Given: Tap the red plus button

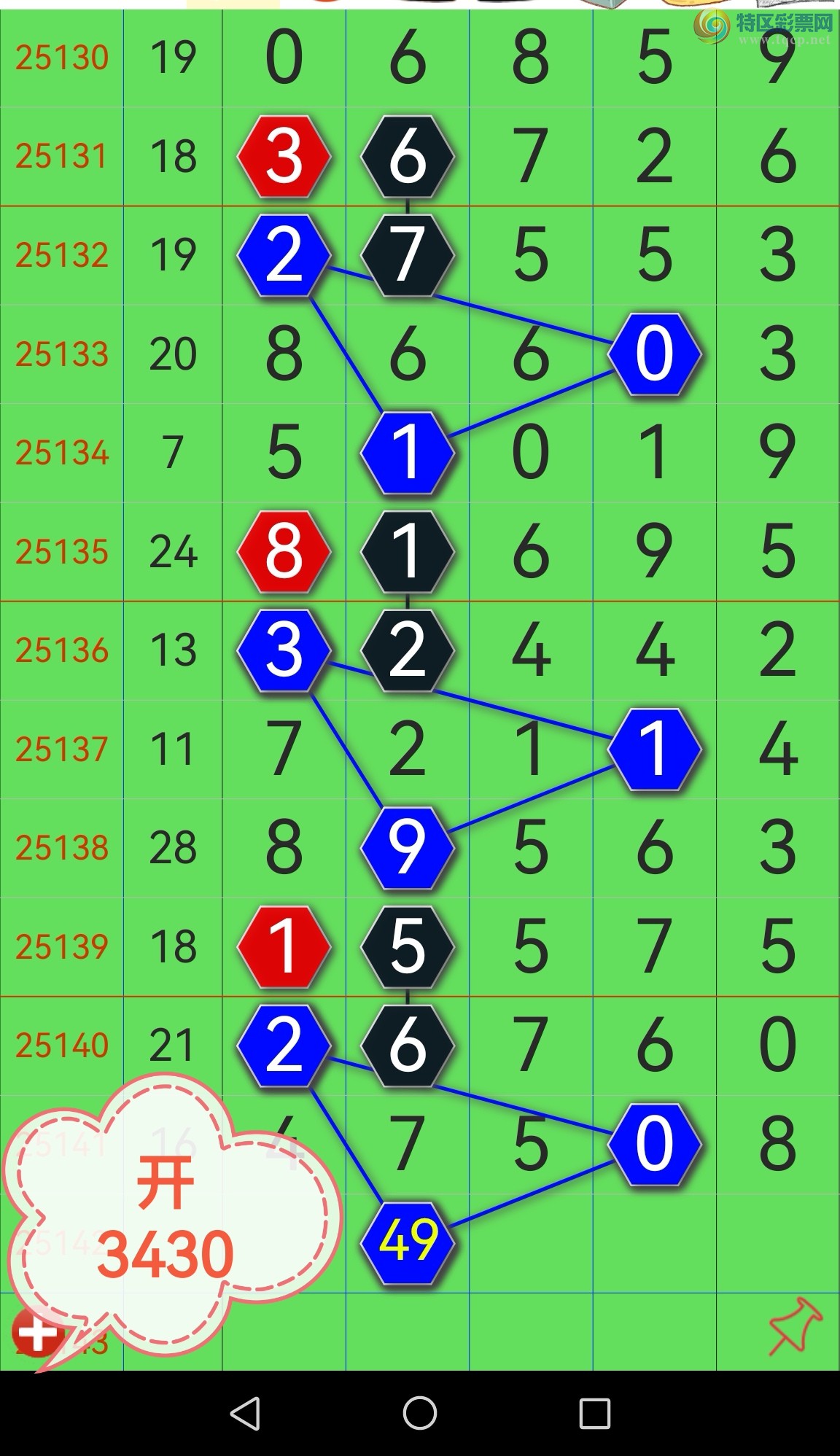Looking at the screenshot, I should click(36, 1334).
